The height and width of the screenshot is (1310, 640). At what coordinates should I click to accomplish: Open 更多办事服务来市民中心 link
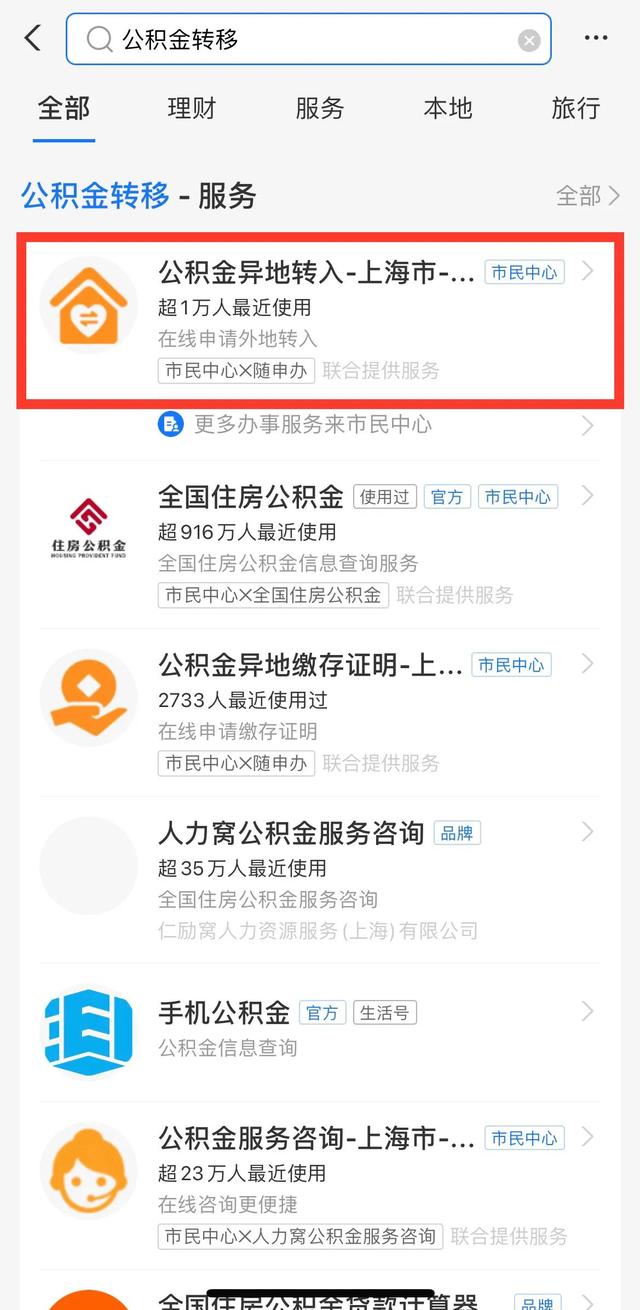(x=312, y=424)
